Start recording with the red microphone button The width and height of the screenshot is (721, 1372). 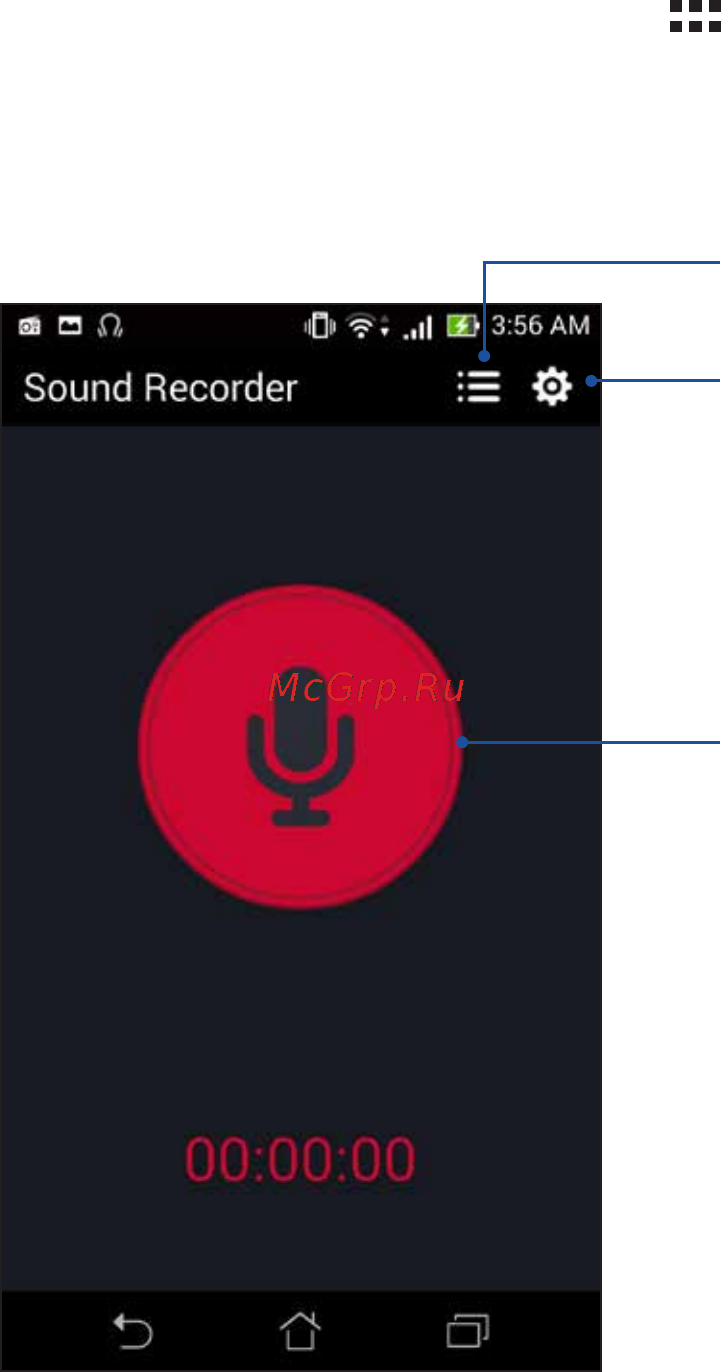pyautogui.click(x=300, y=745)
